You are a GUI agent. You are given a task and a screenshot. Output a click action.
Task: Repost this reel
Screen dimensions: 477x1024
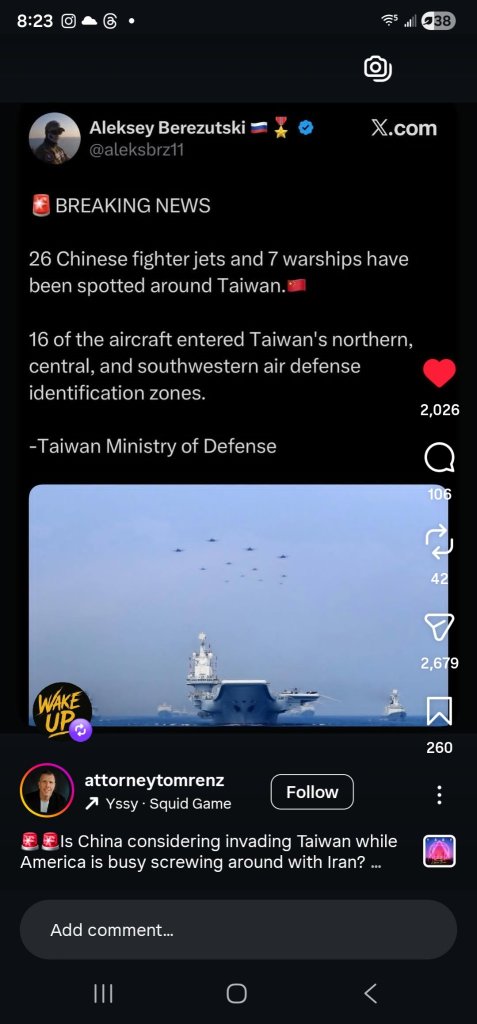point(439,541)
